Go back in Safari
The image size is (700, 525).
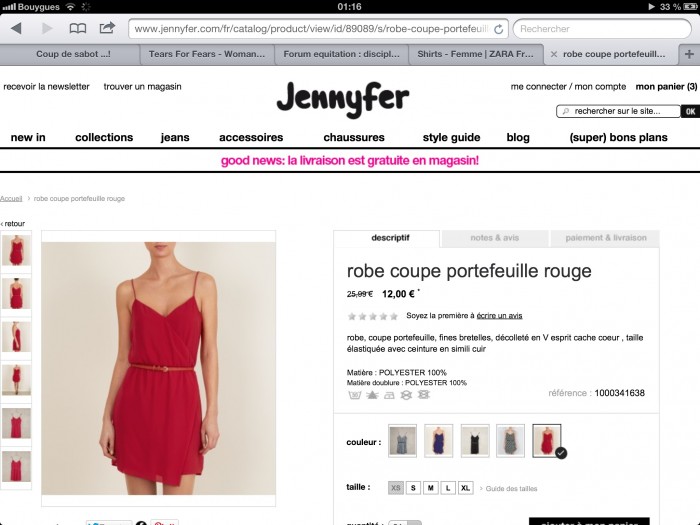point(16,29)
